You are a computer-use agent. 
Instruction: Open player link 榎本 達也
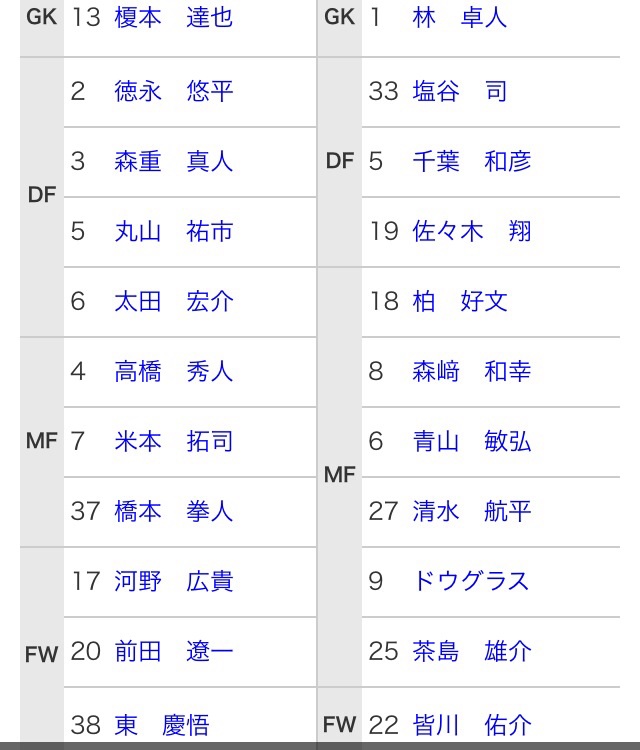pyautogui.click(x=173, y=17)
